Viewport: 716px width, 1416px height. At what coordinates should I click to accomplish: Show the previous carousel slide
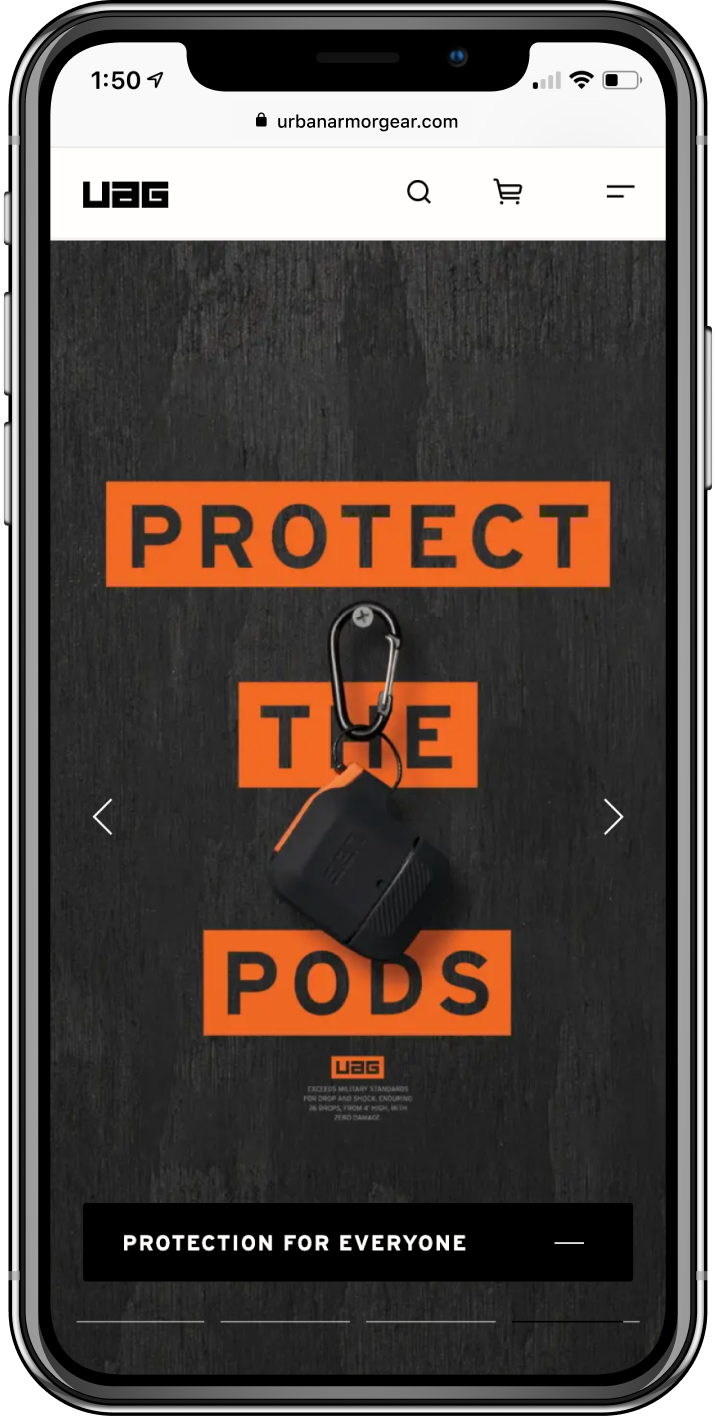point(103,817)
